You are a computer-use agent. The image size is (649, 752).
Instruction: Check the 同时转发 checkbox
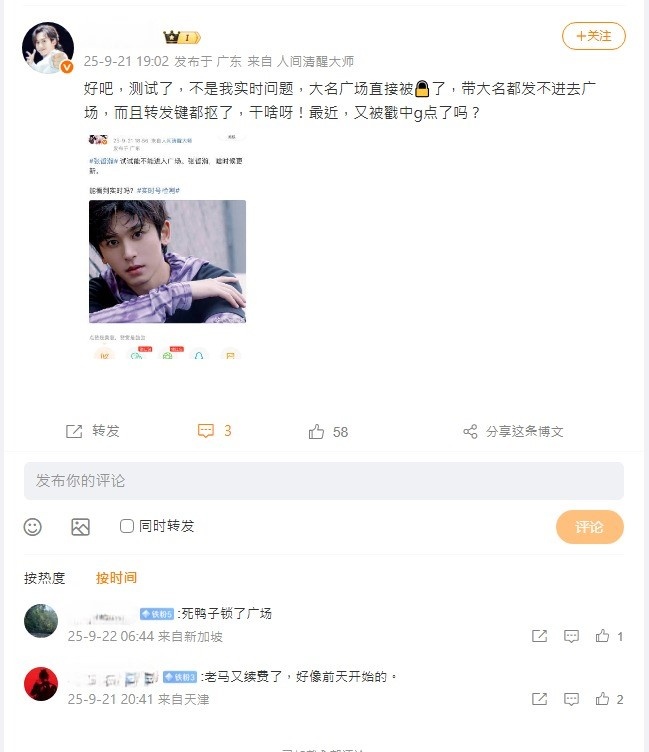click(x=127, y=526)
